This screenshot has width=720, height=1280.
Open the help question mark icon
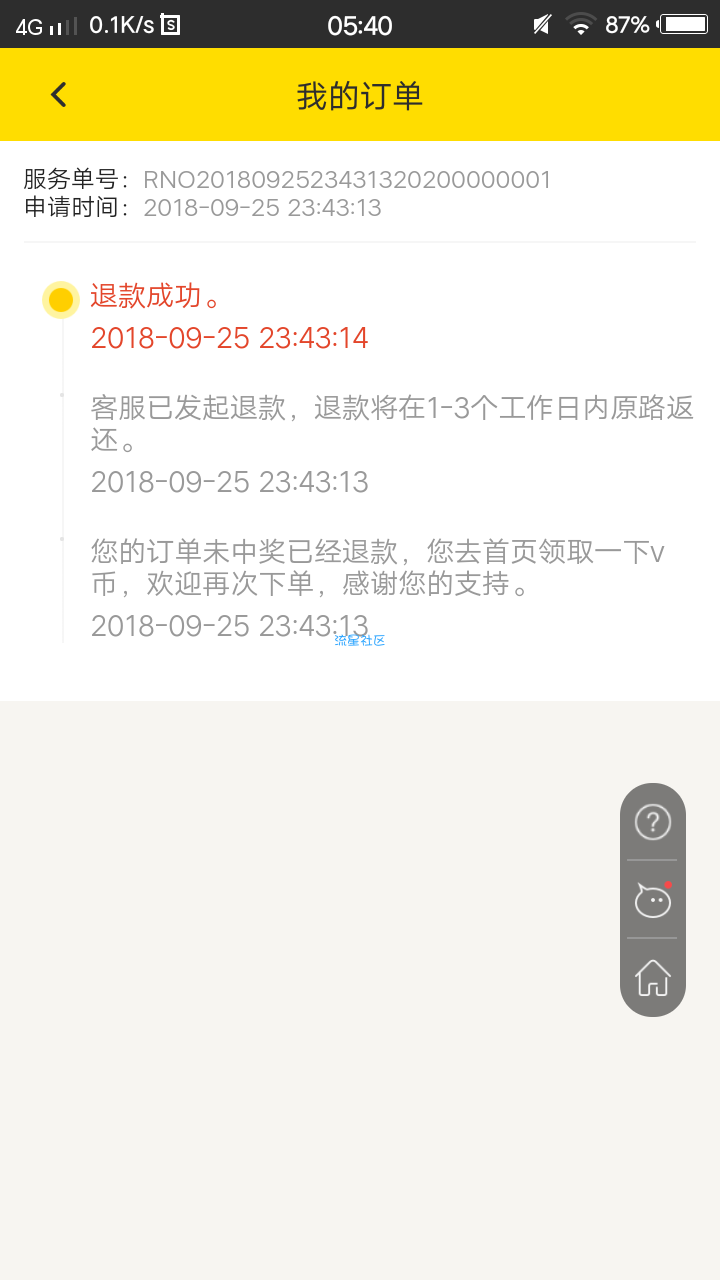pyautogui.click(x=653, y=822)
